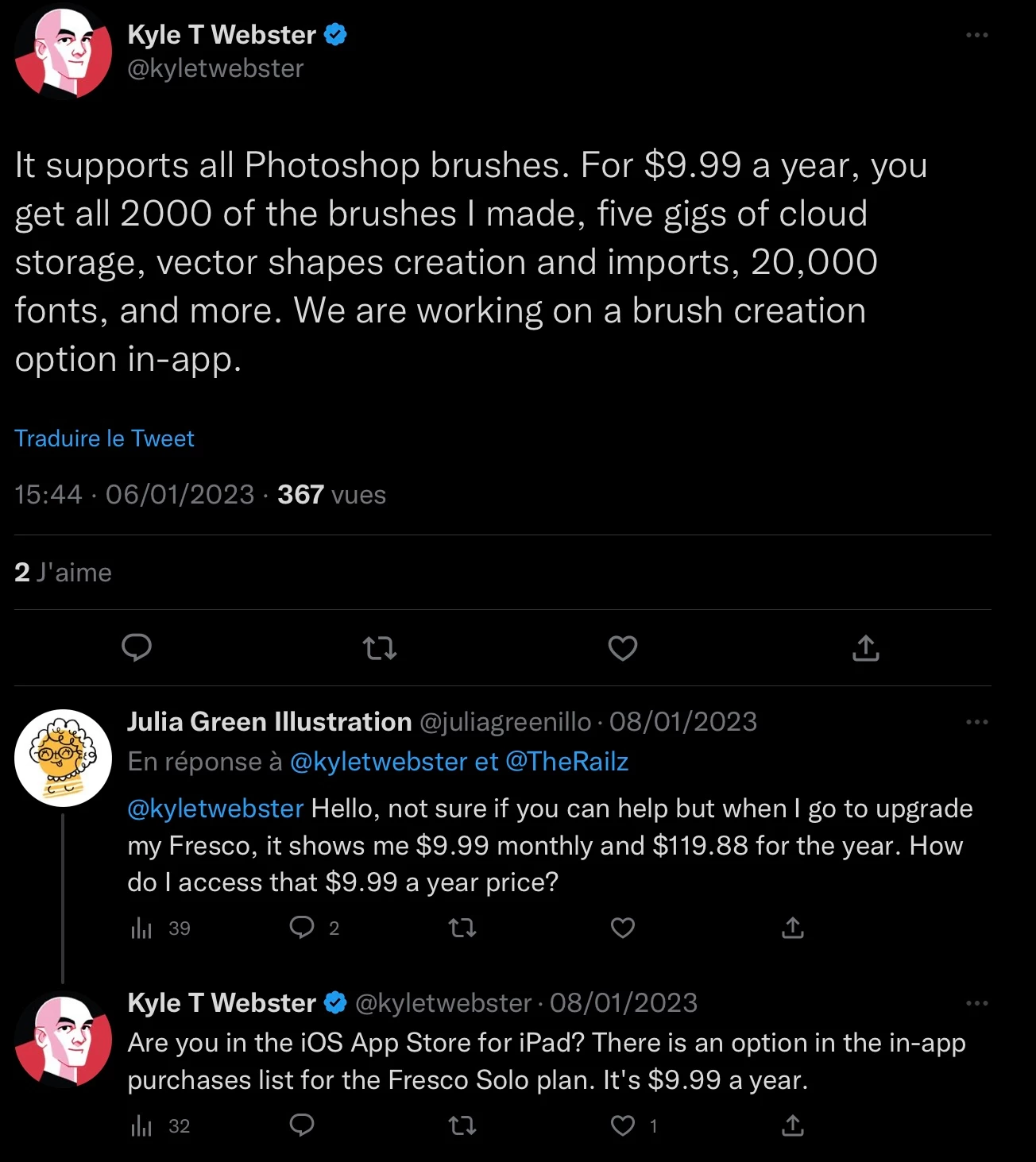Reply to Kyle's Fresco Solo plan tweet
1036x1162 pixels.
click(x=302, y=1125)
